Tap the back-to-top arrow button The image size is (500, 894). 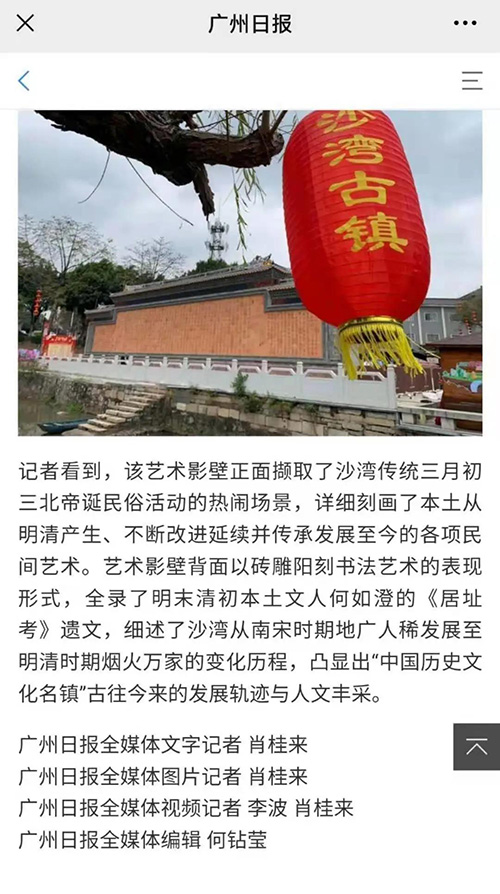point(477,747)
